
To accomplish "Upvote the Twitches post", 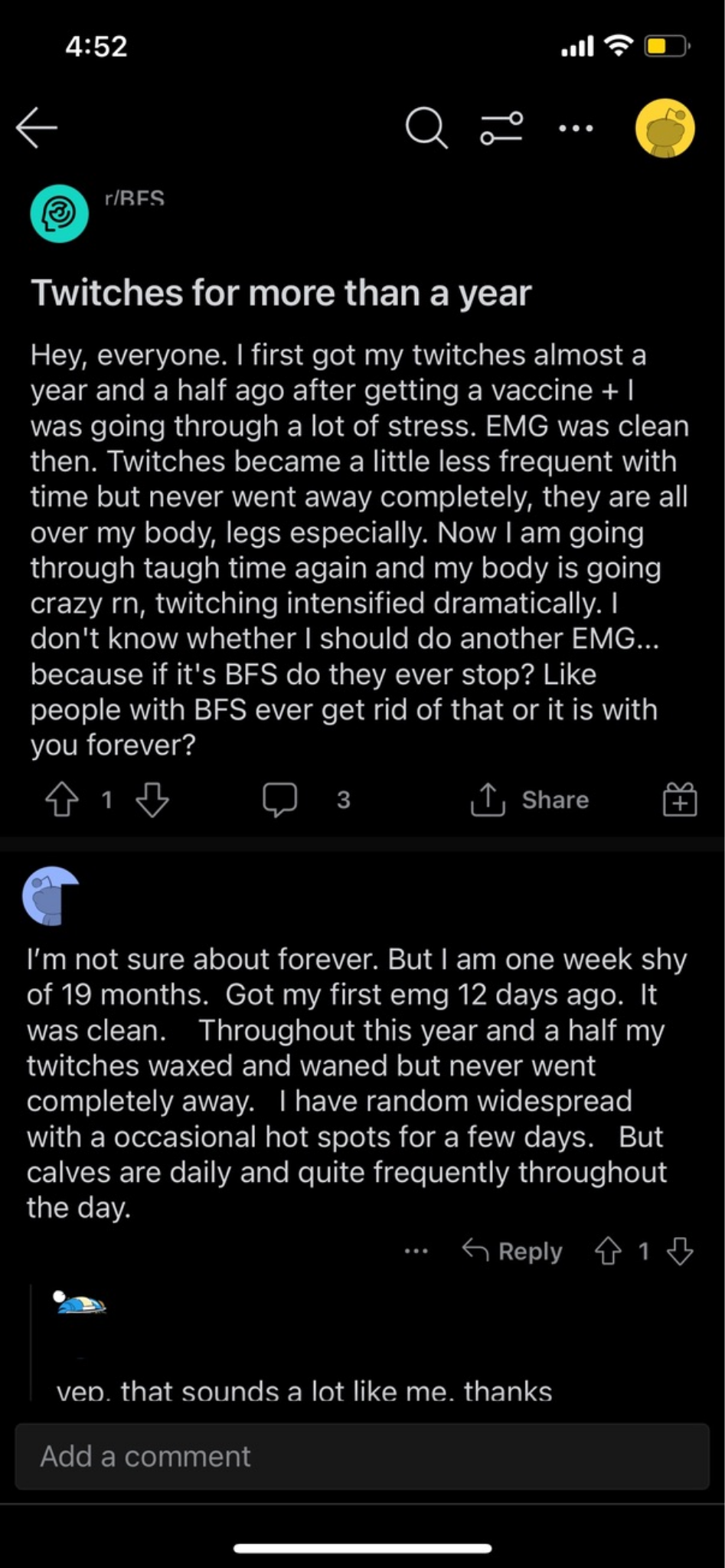I will click(62, 800).
